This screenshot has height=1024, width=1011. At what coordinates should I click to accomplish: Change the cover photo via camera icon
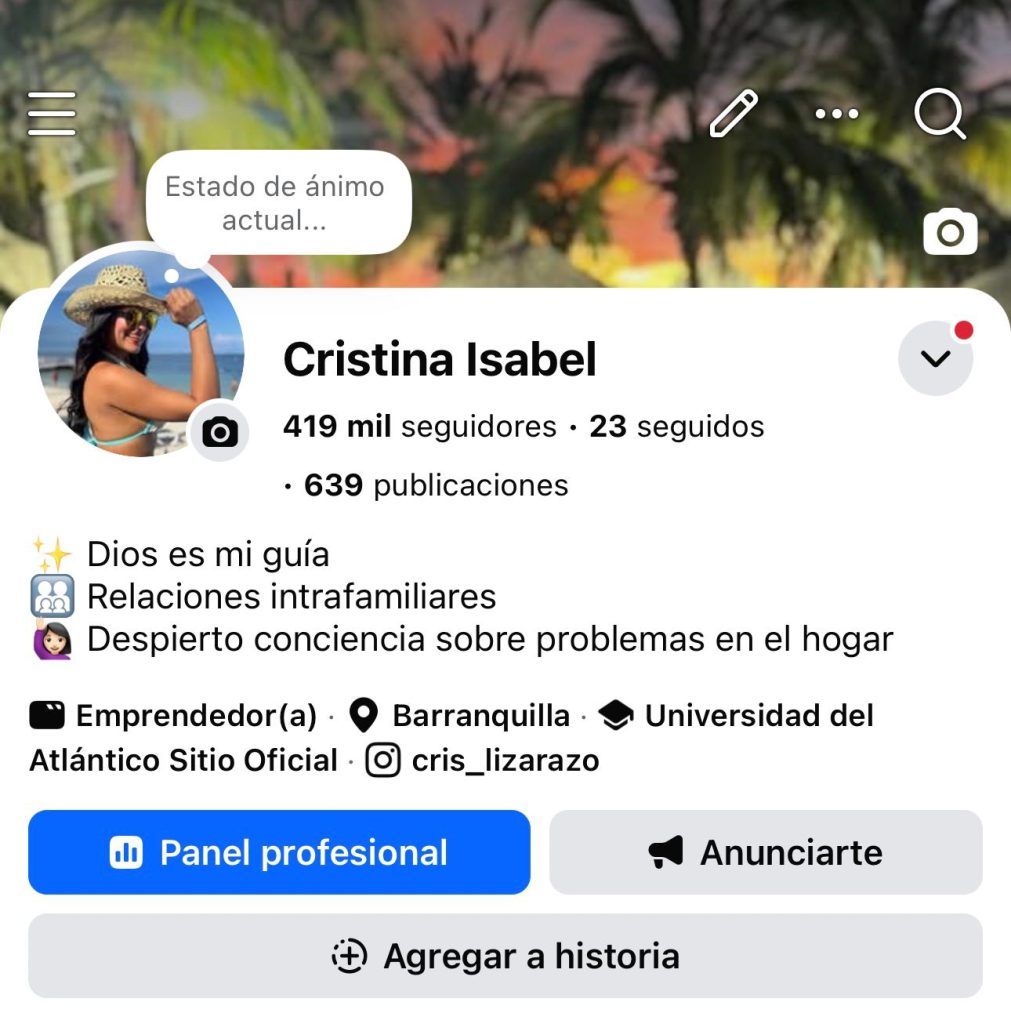click(x=950, y=231)
